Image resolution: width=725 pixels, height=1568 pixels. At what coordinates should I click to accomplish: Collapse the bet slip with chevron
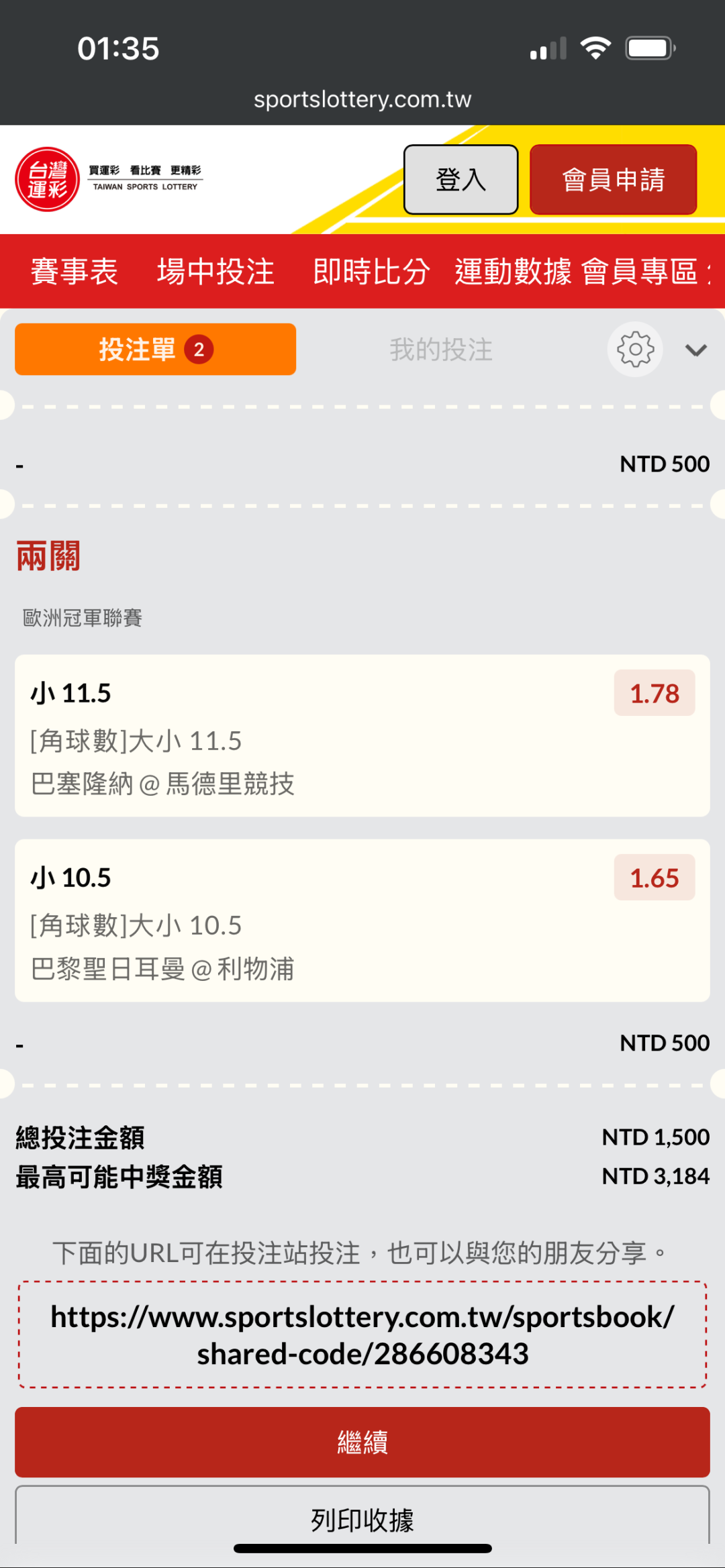695,350
